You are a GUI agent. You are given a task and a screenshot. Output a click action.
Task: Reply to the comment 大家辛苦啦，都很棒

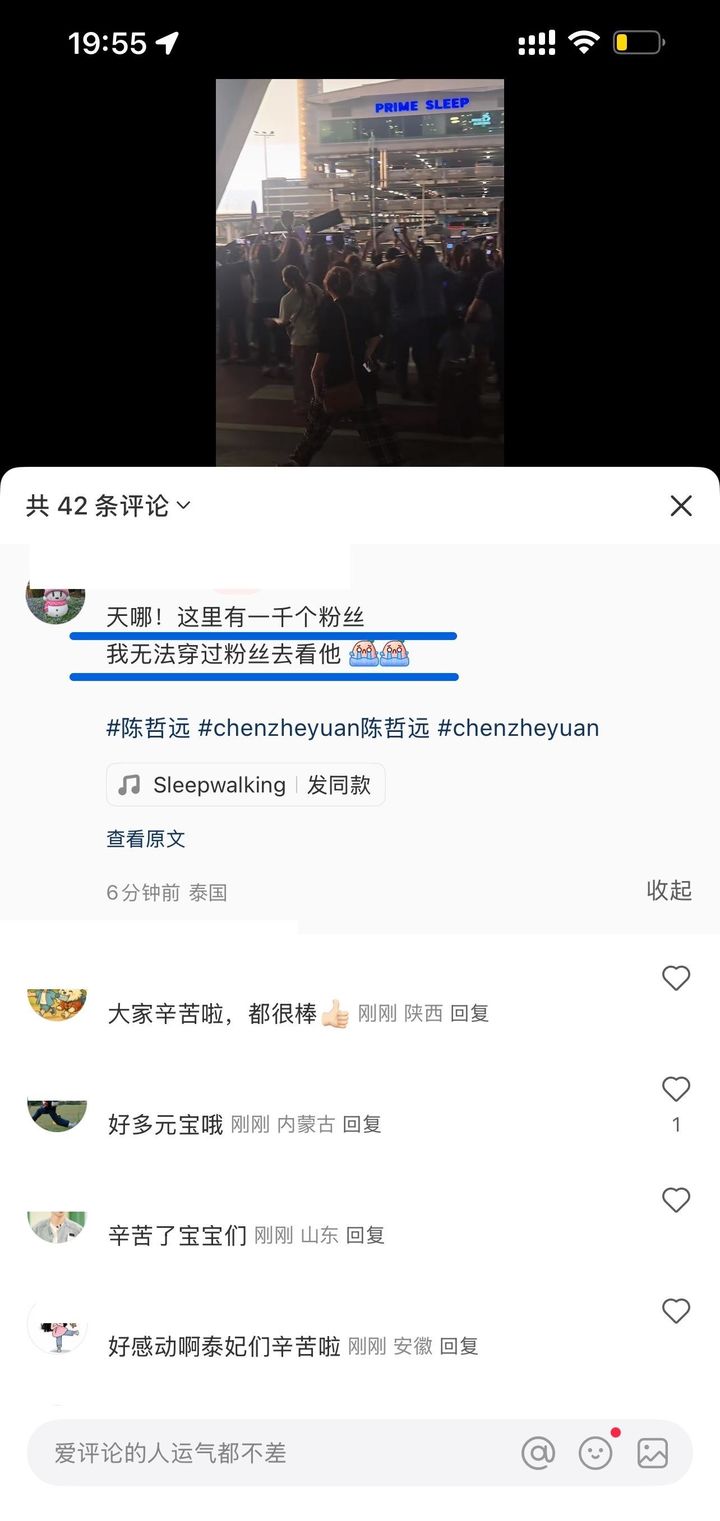point(469,1014)
